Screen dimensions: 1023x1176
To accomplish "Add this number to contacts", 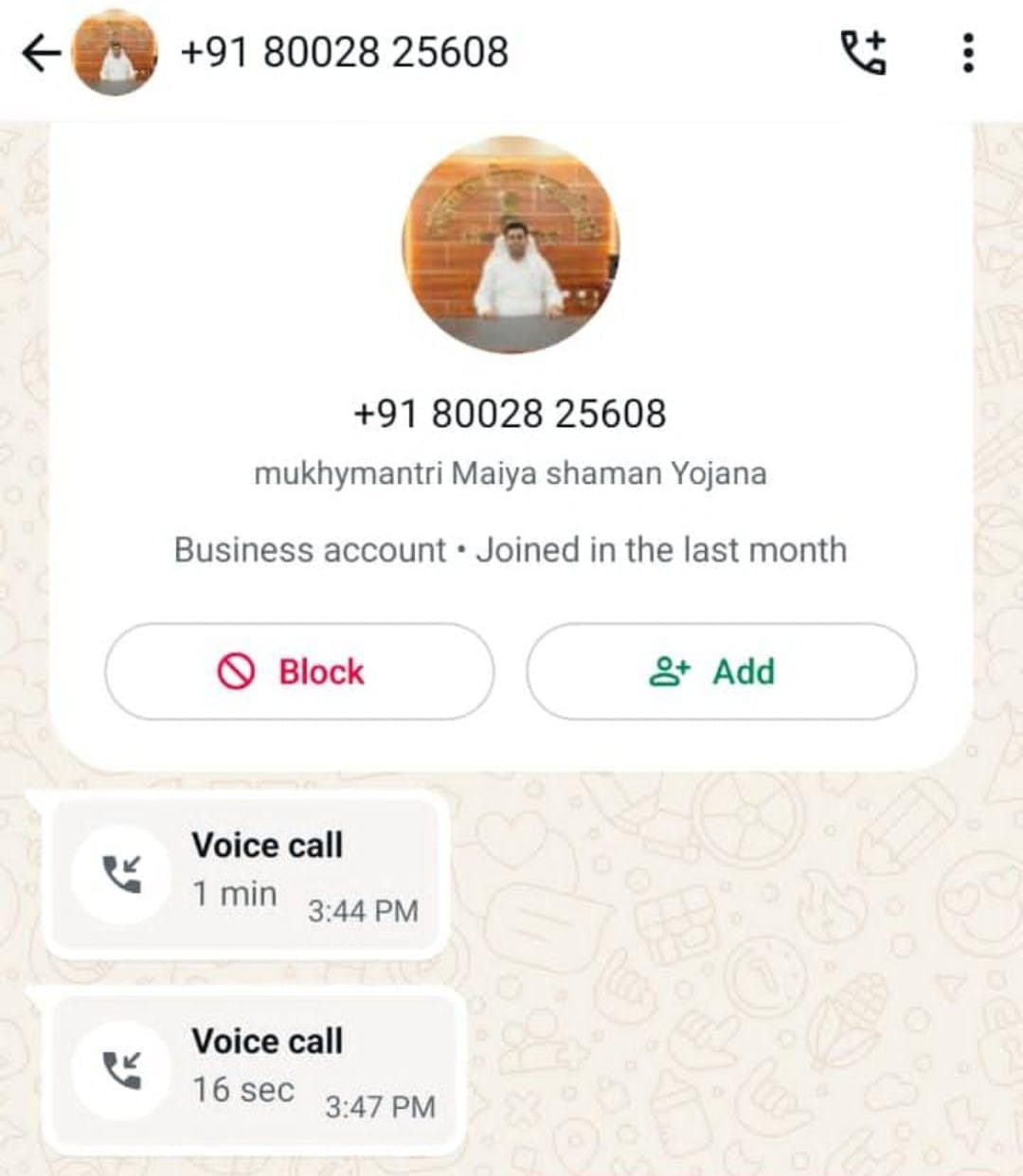I will click(x=721, y=671).
